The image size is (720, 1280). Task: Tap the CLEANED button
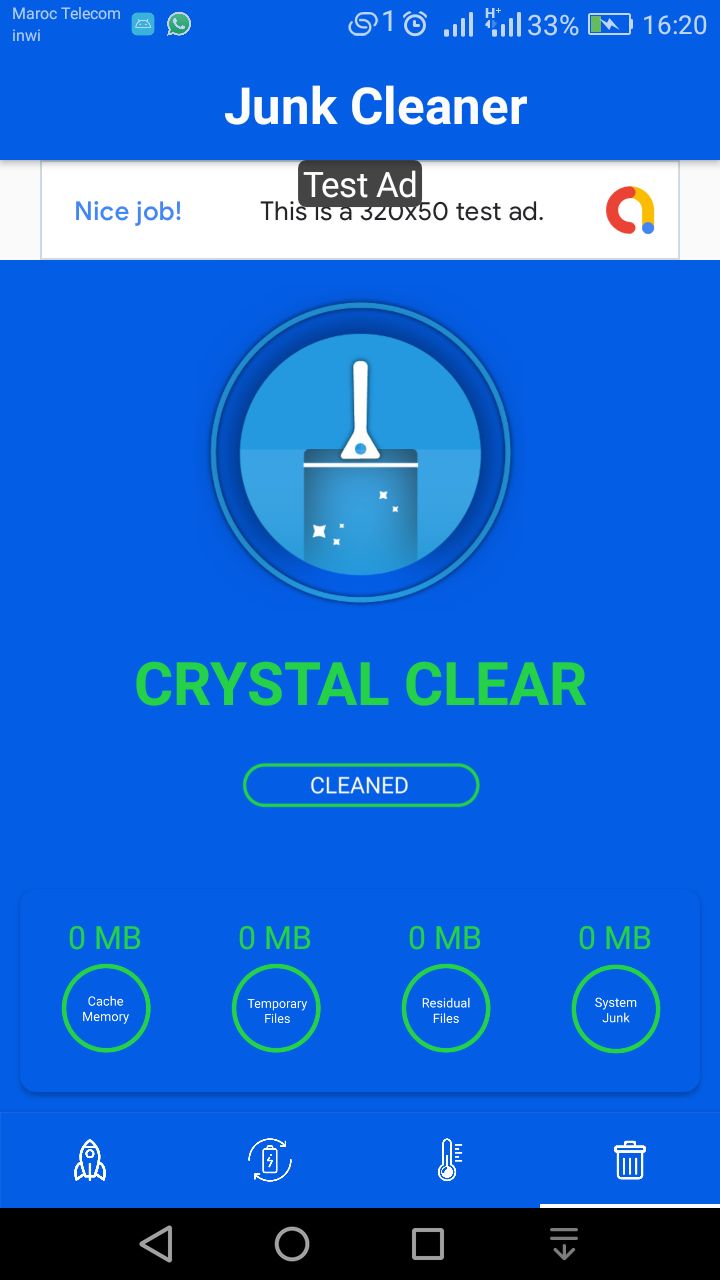click(x=361, y=785)
